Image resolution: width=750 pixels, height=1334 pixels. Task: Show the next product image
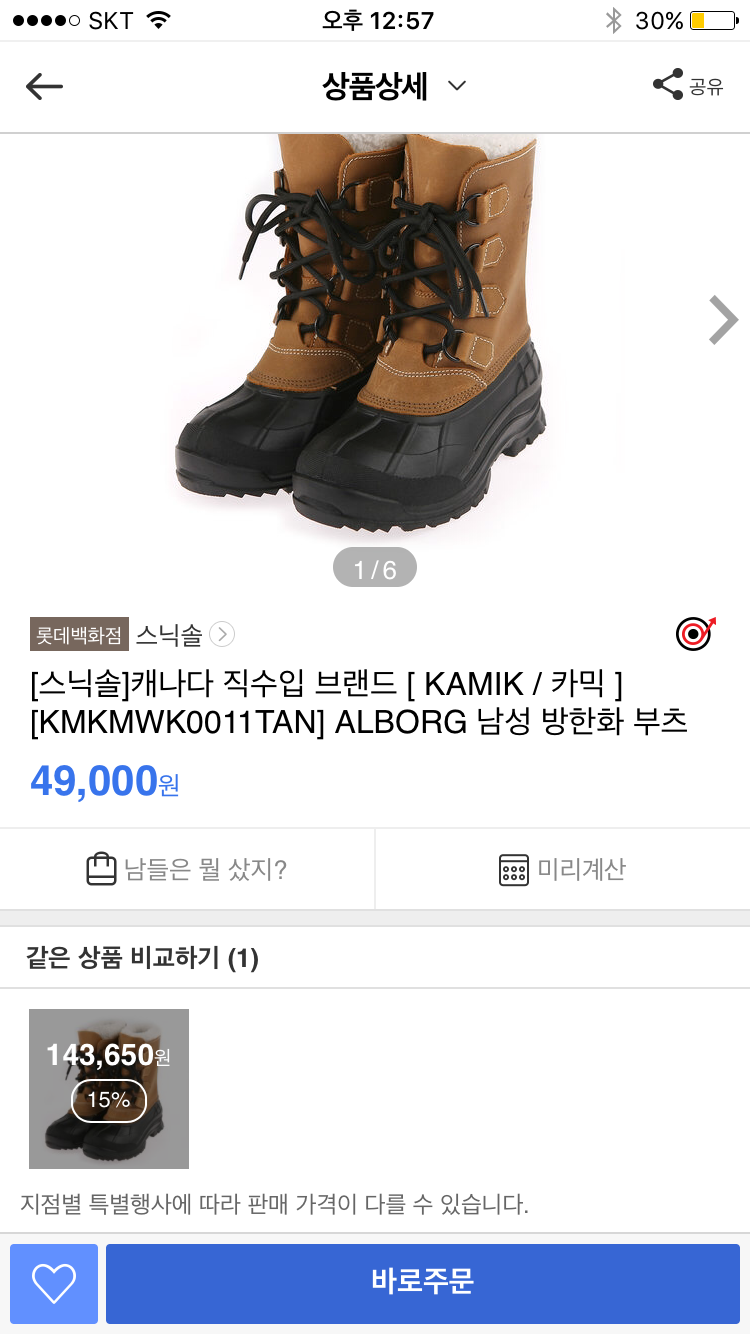[722, 320]
